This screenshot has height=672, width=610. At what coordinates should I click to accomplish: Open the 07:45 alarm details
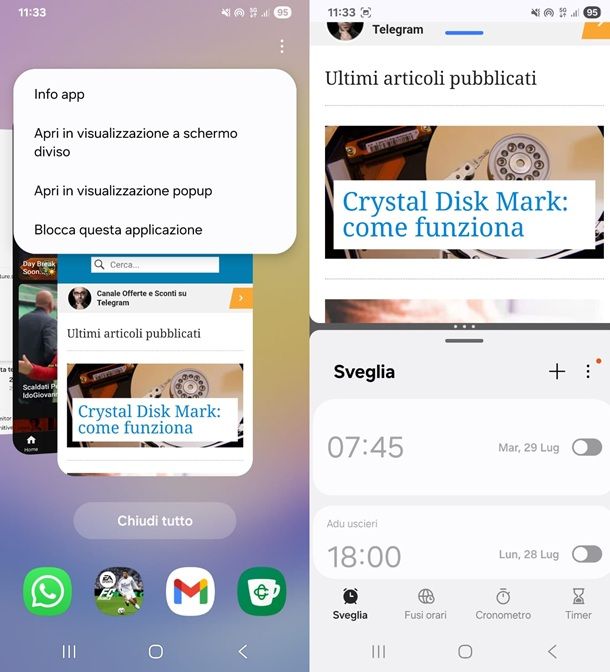400,447
